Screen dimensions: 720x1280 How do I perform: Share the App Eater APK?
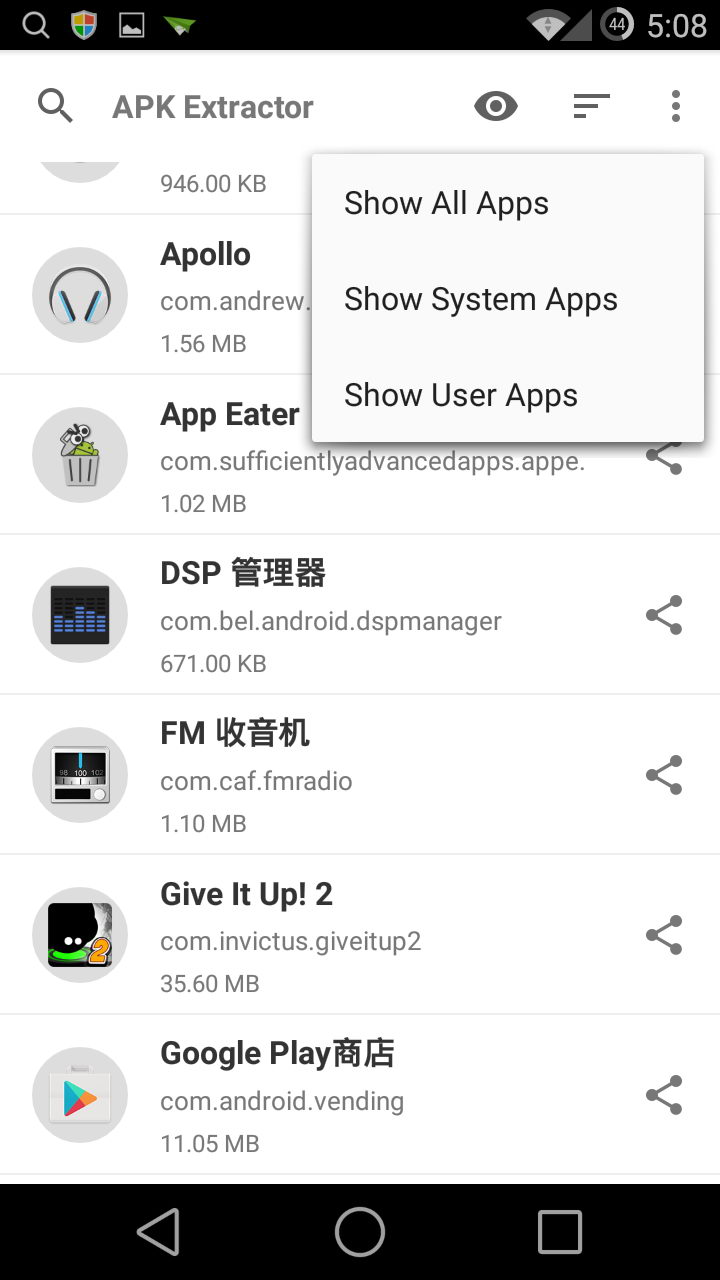[664, 455]
